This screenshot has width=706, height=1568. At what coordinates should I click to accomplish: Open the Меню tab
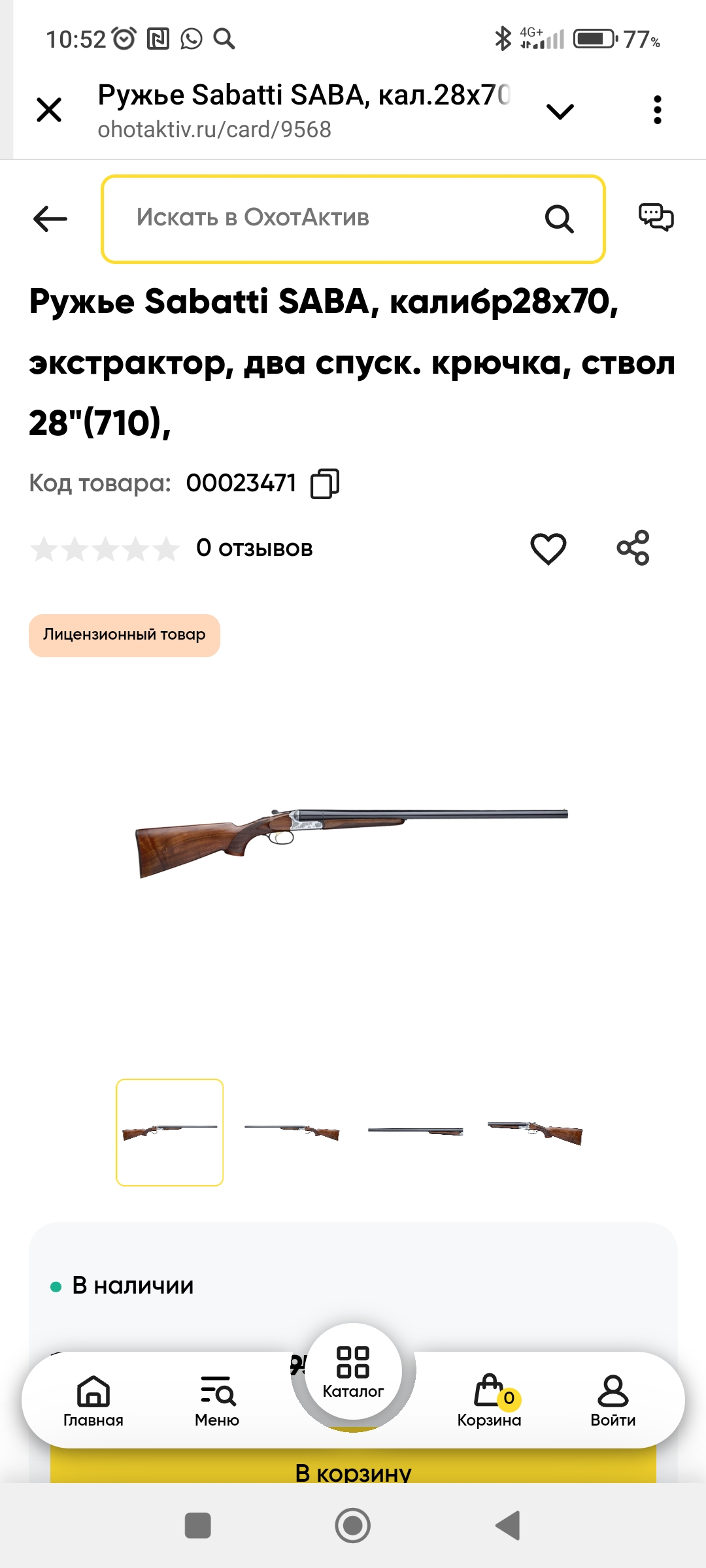[217, 1401]
